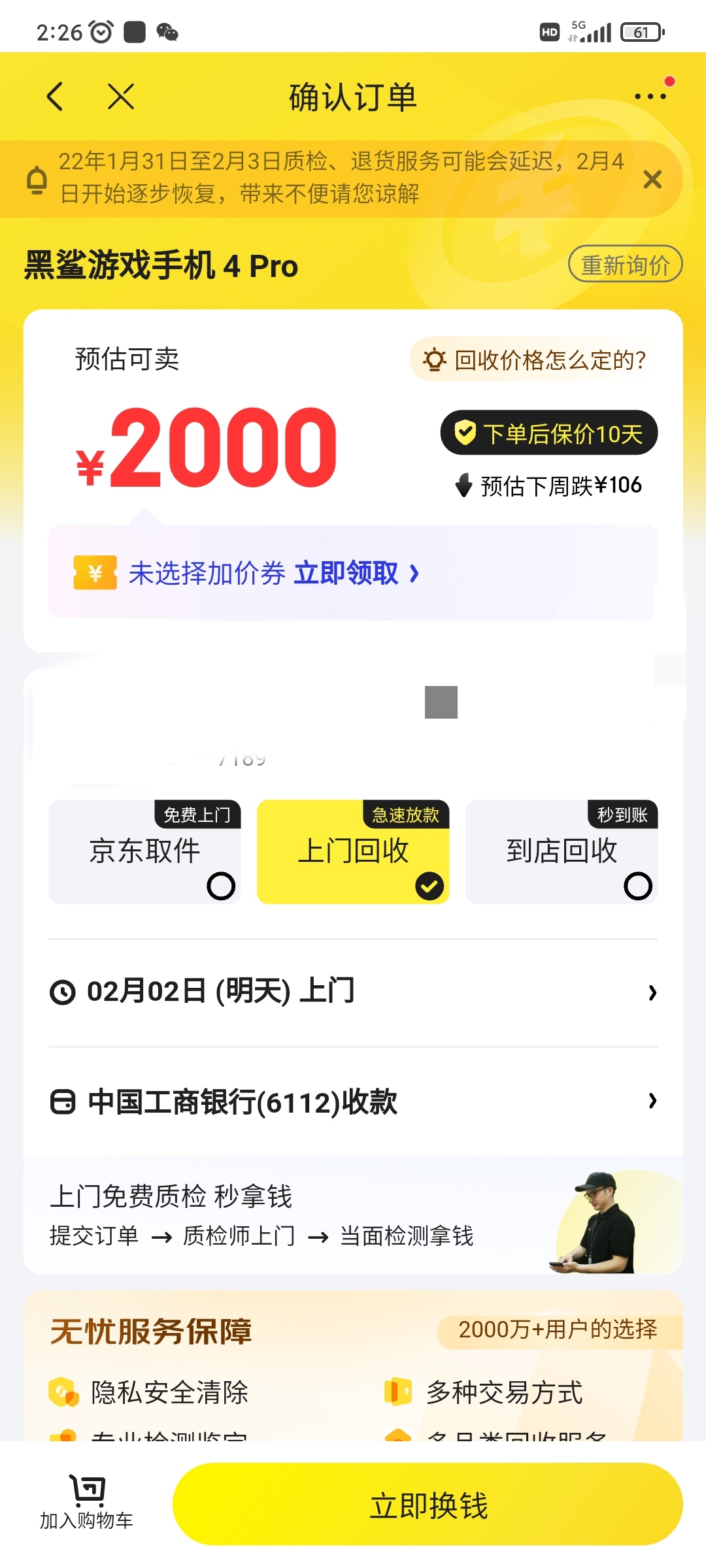Screen dimensions: 706x1568
Task: Close the page with the X icon
Action: click(x=121, y=97)
